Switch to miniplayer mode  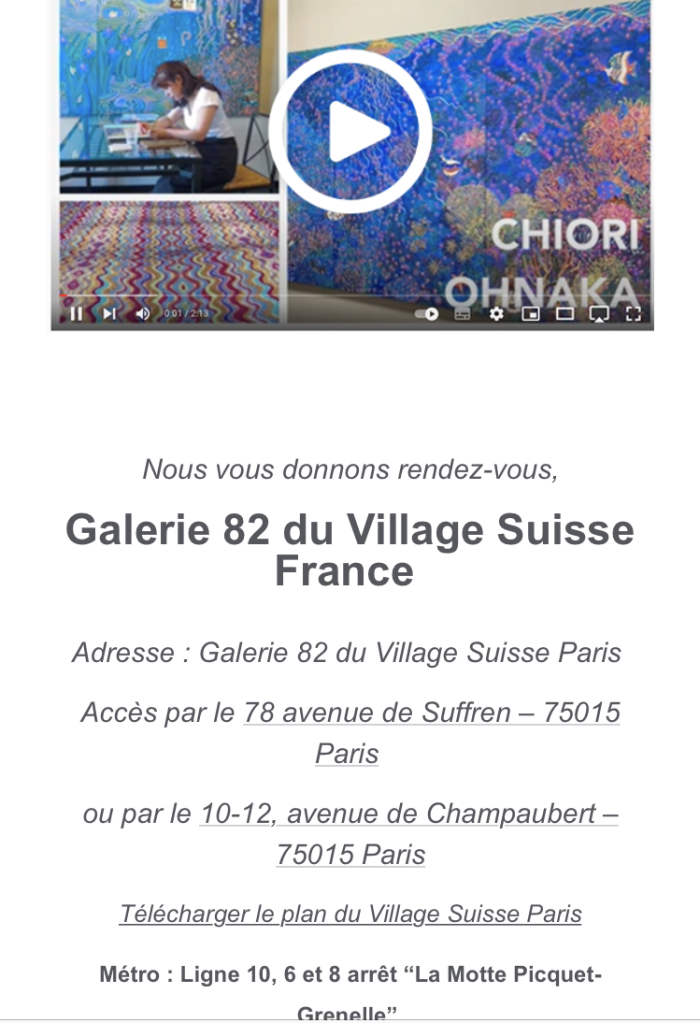click(531, 314)
